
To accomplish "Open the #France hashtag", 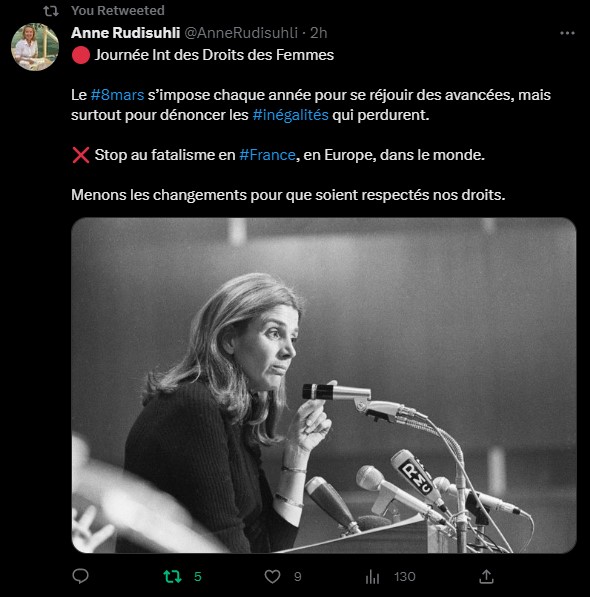I will 267,155.
